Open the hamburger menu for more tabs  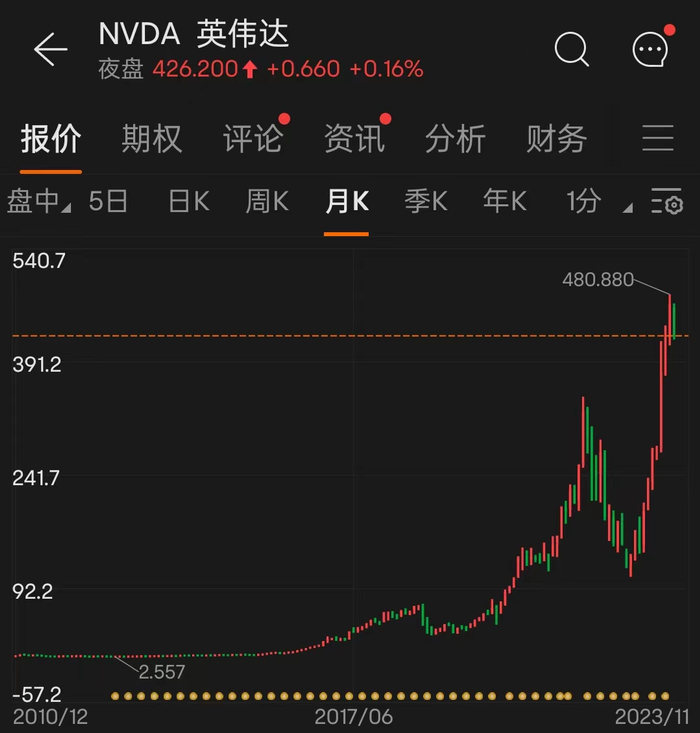(657, 139)
